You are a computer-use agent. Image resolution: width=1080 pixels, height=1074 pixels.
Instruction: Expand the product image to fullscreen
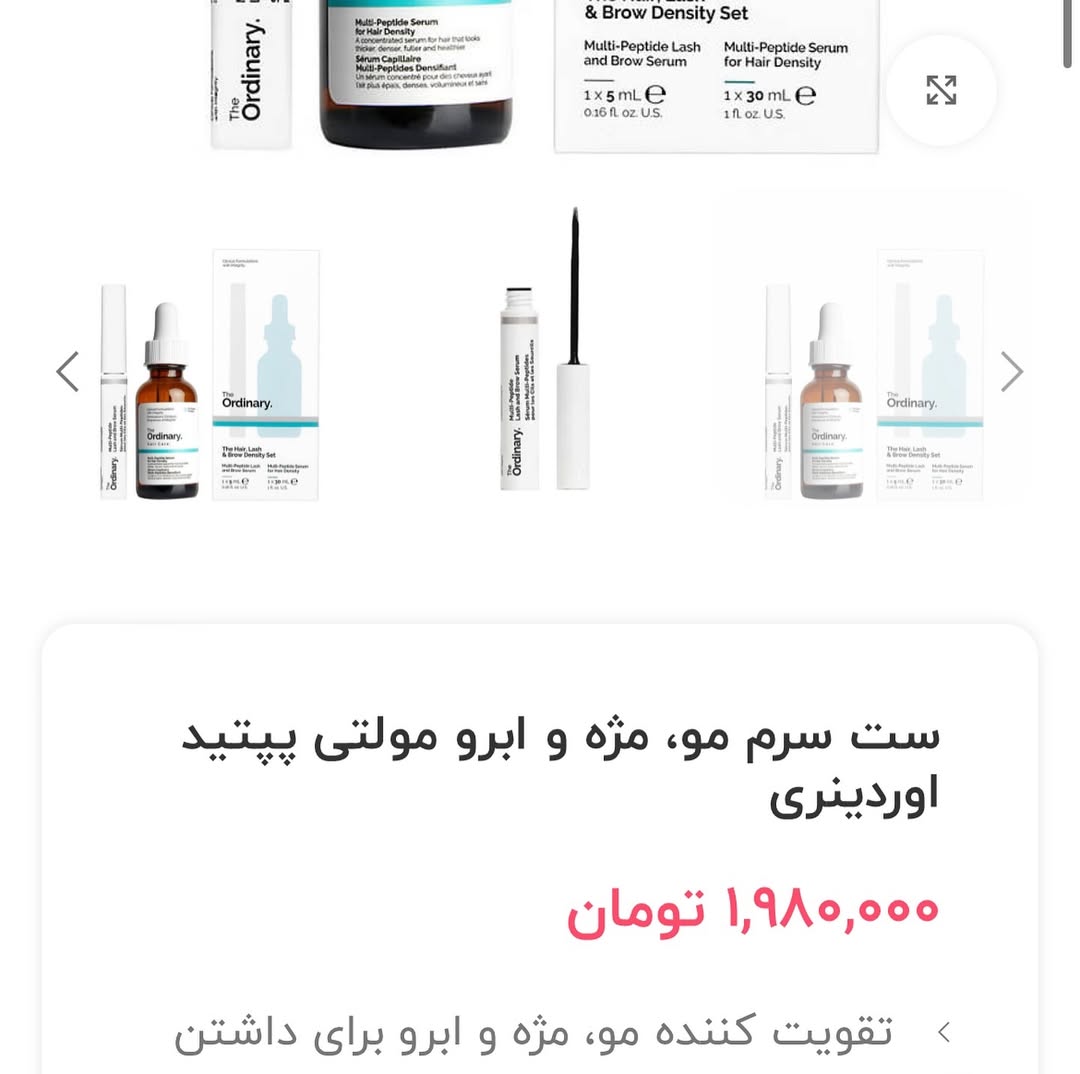click(x=941, y=90)
